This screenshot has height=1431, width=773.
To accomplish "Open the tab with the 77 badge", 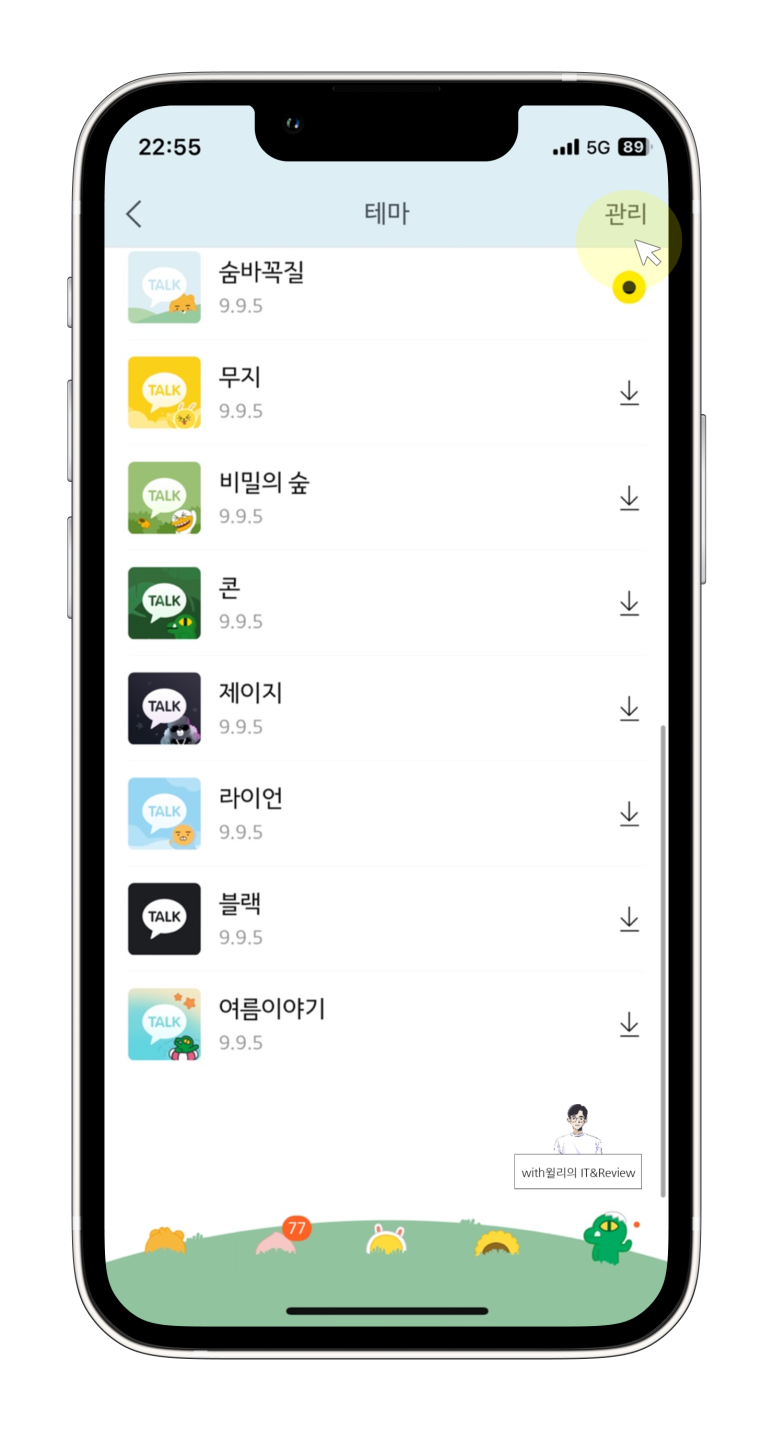I will coord(278,1242).
